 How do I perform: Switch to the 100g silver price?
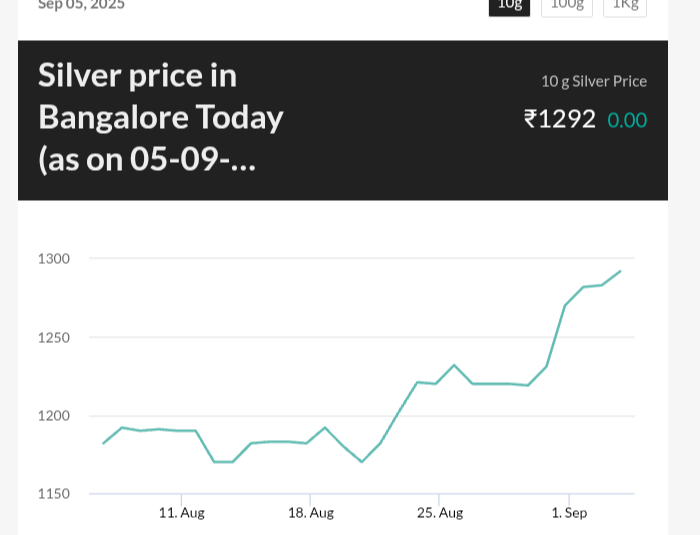coord(567,5)
